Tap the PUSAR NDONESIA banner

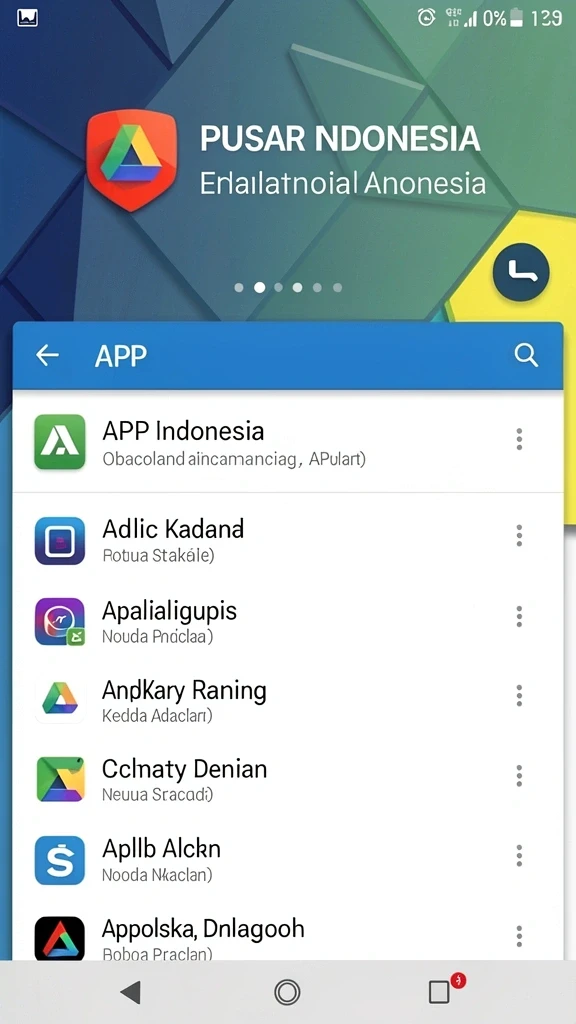pyautogui.click(x=287, y=160)
